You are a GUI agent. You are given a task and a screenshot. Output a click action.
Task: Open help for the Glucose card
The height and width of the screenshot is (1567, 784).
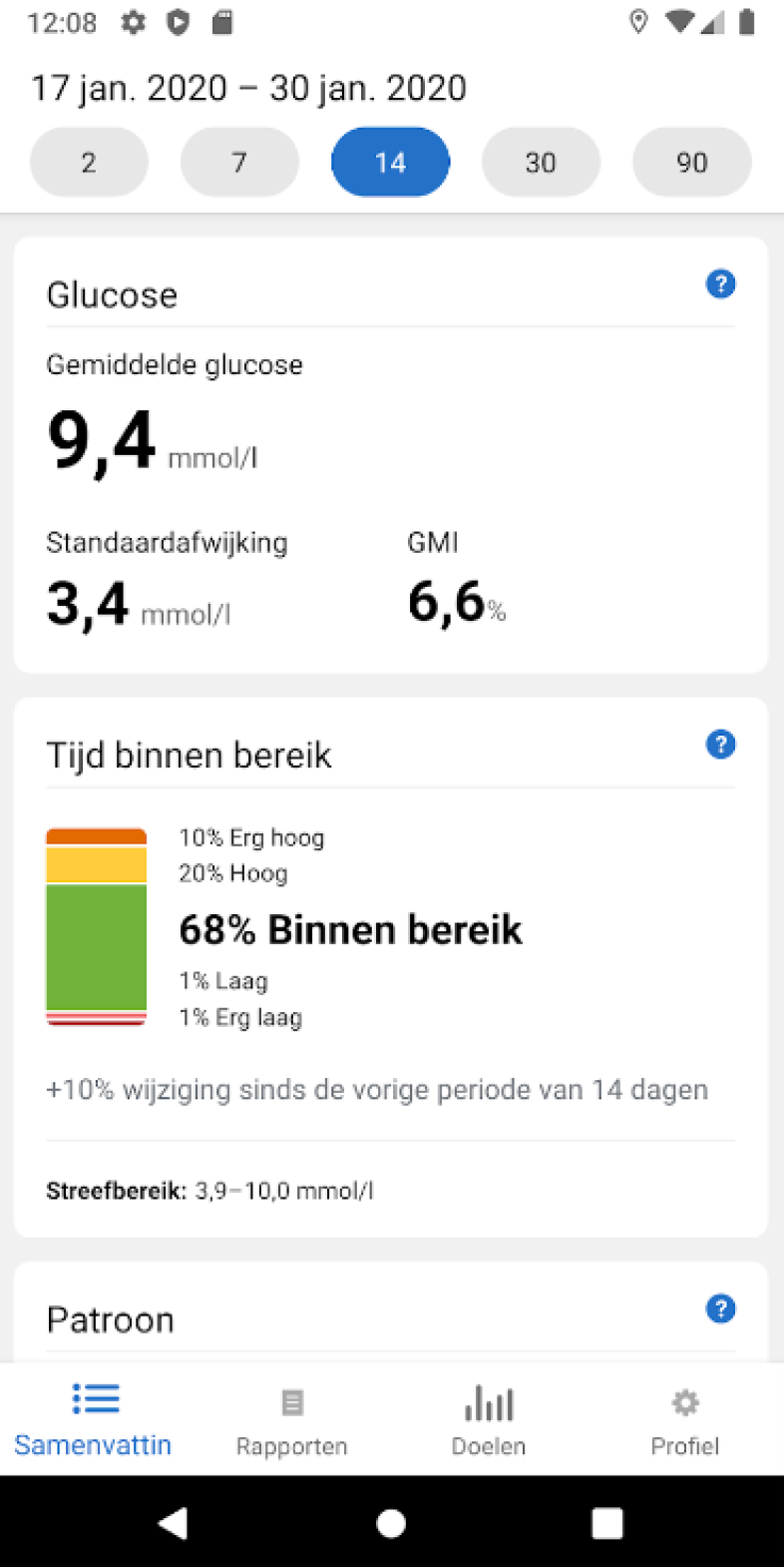(720, 284)
